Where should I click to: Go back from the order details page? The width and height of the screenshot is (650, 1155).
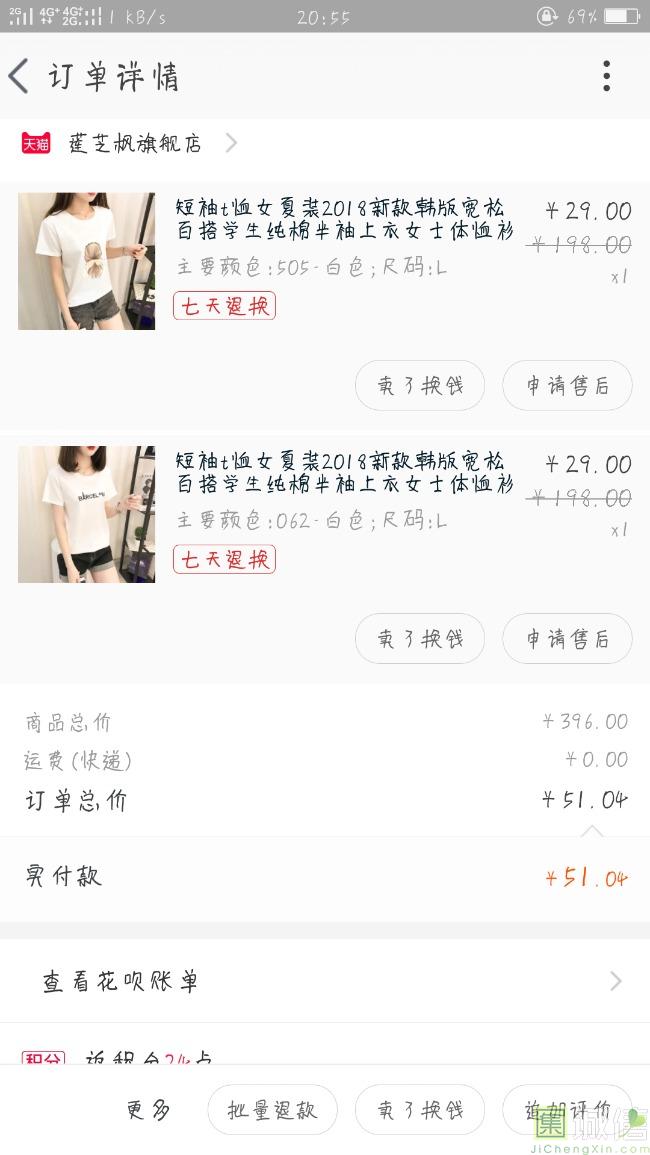pyautogui.click(x=20, y=76)
